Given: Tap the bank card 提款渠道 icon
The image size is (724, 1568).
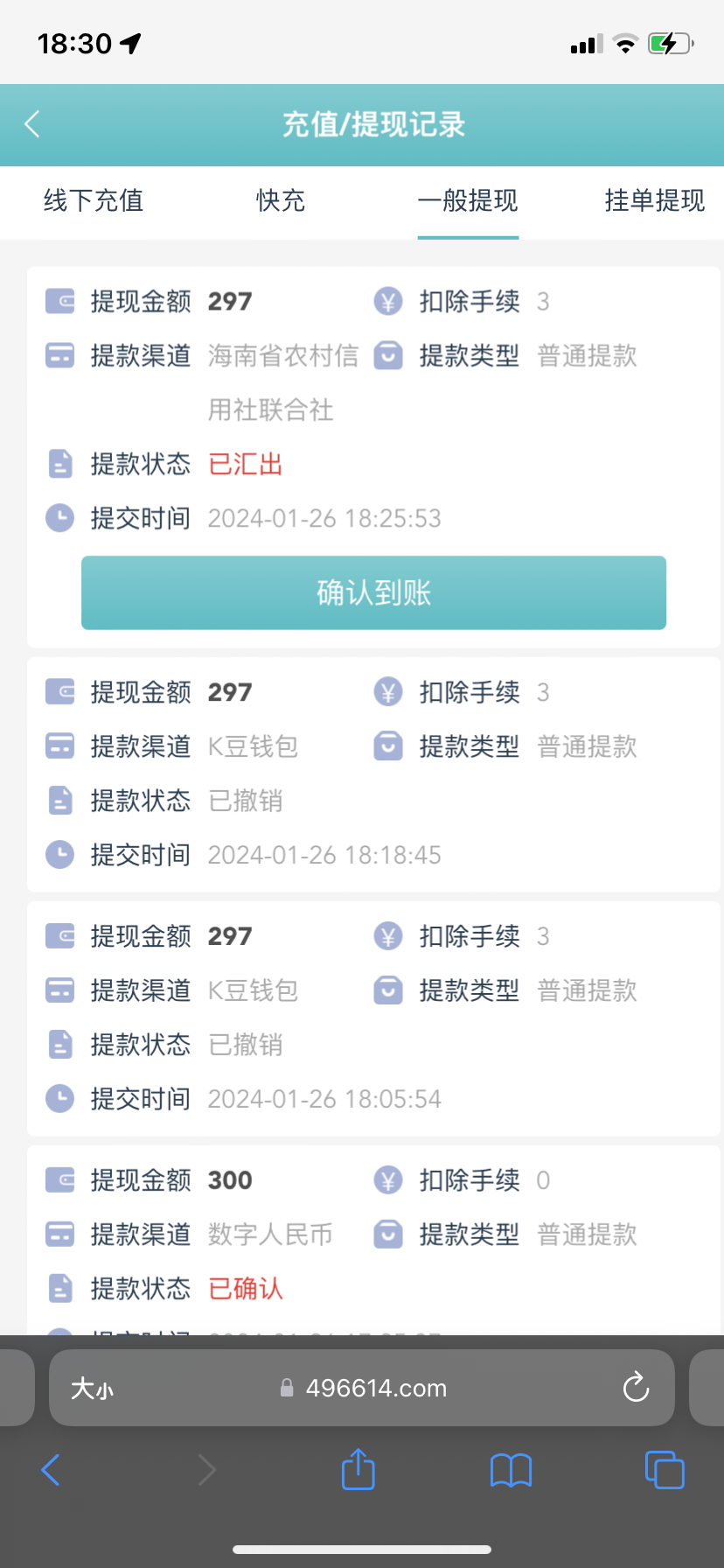Looking at the screenshot, I should pyautogui.click(x=59, y=355).
